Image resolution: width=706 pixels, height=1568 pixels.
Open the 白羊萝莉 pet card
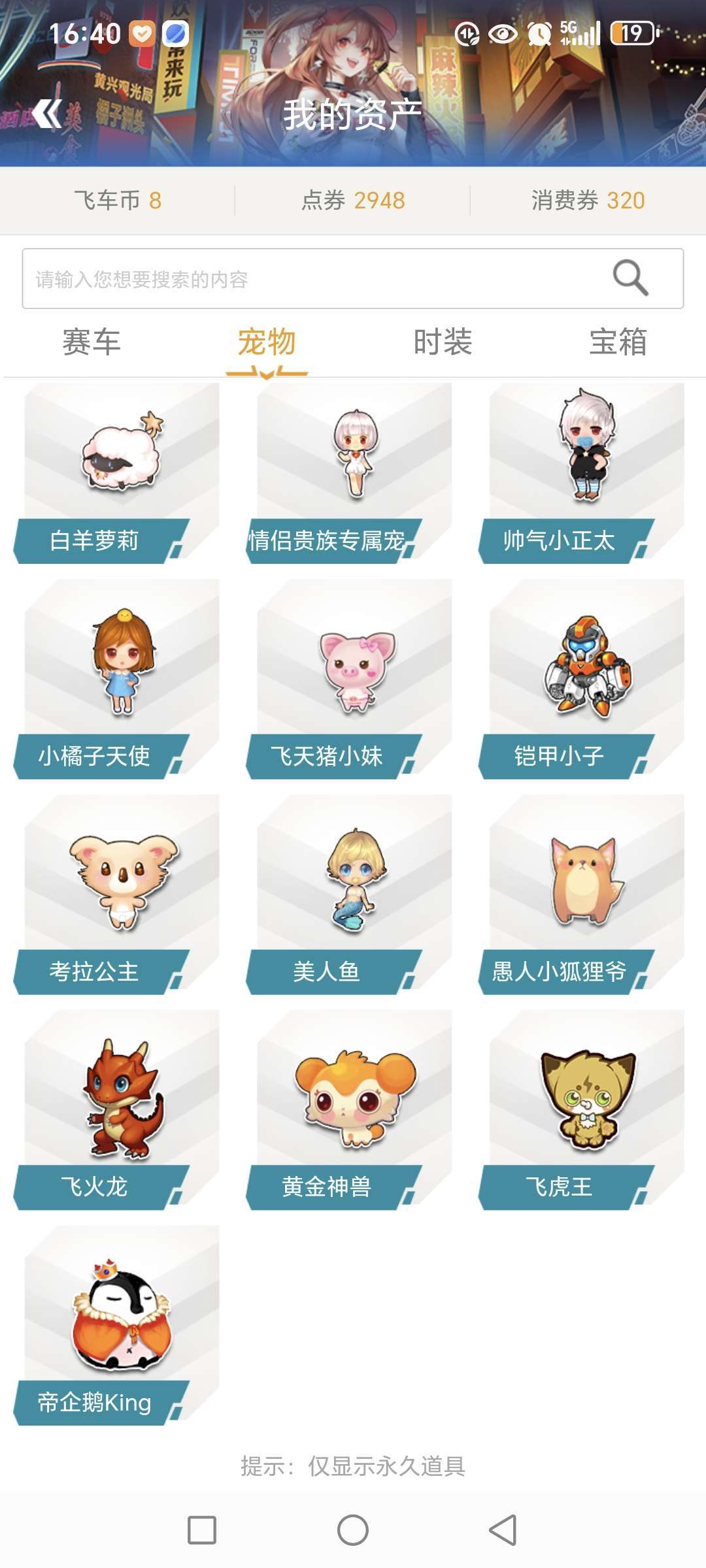click(122, 472)
